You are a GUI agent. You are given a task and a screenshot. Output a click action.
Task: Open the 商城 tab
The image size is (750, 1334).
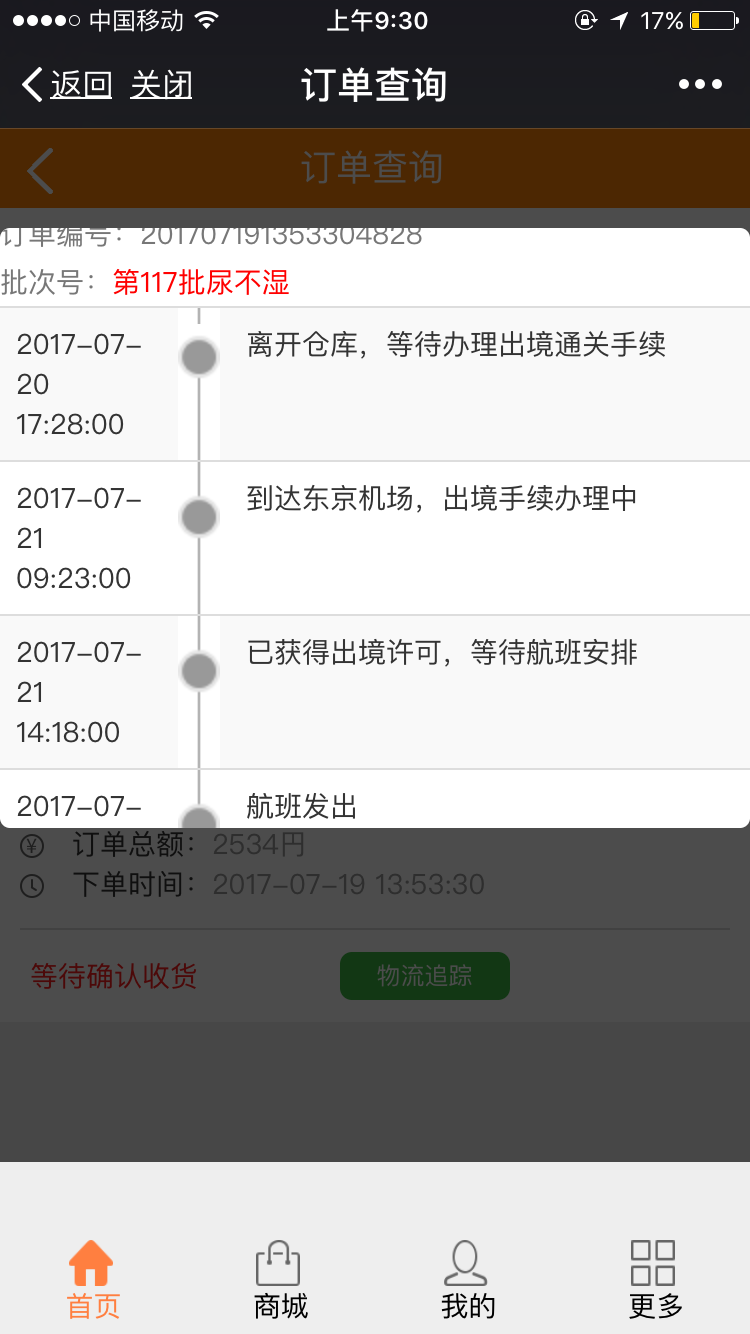(280, 1280)
